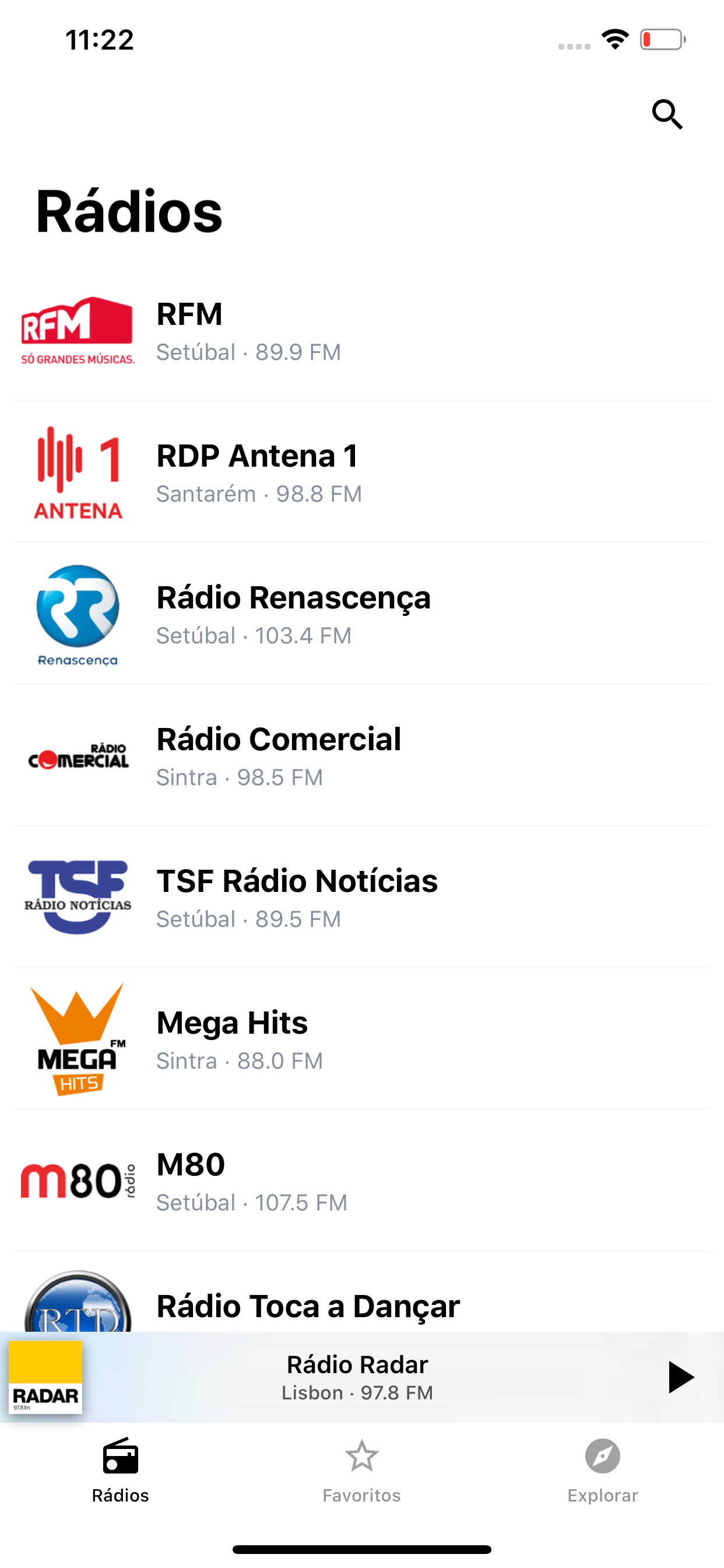The image size is (724, 1568).
Task: Play the Rádio Radar stream
Action: 680,1376
